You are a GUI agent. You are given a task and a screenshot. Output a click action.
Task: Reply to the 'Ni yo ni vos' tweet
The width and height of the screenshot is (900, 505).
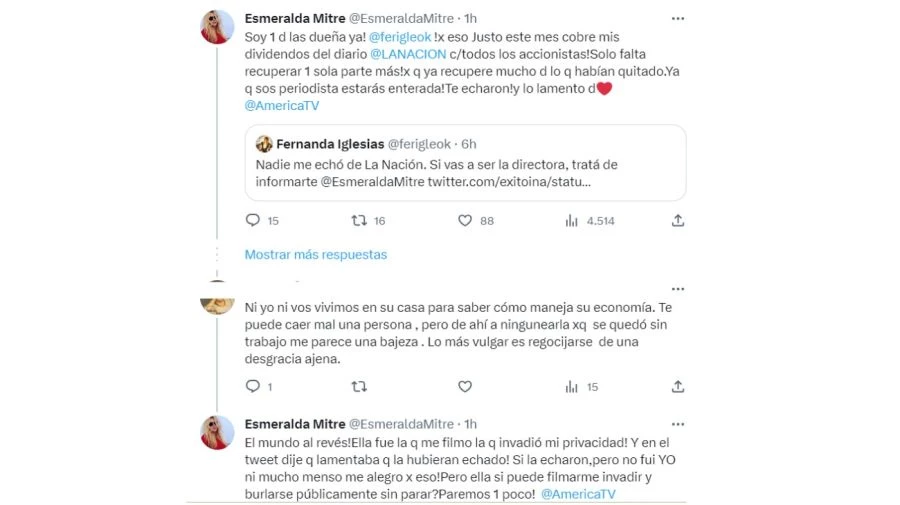(253, 386)
